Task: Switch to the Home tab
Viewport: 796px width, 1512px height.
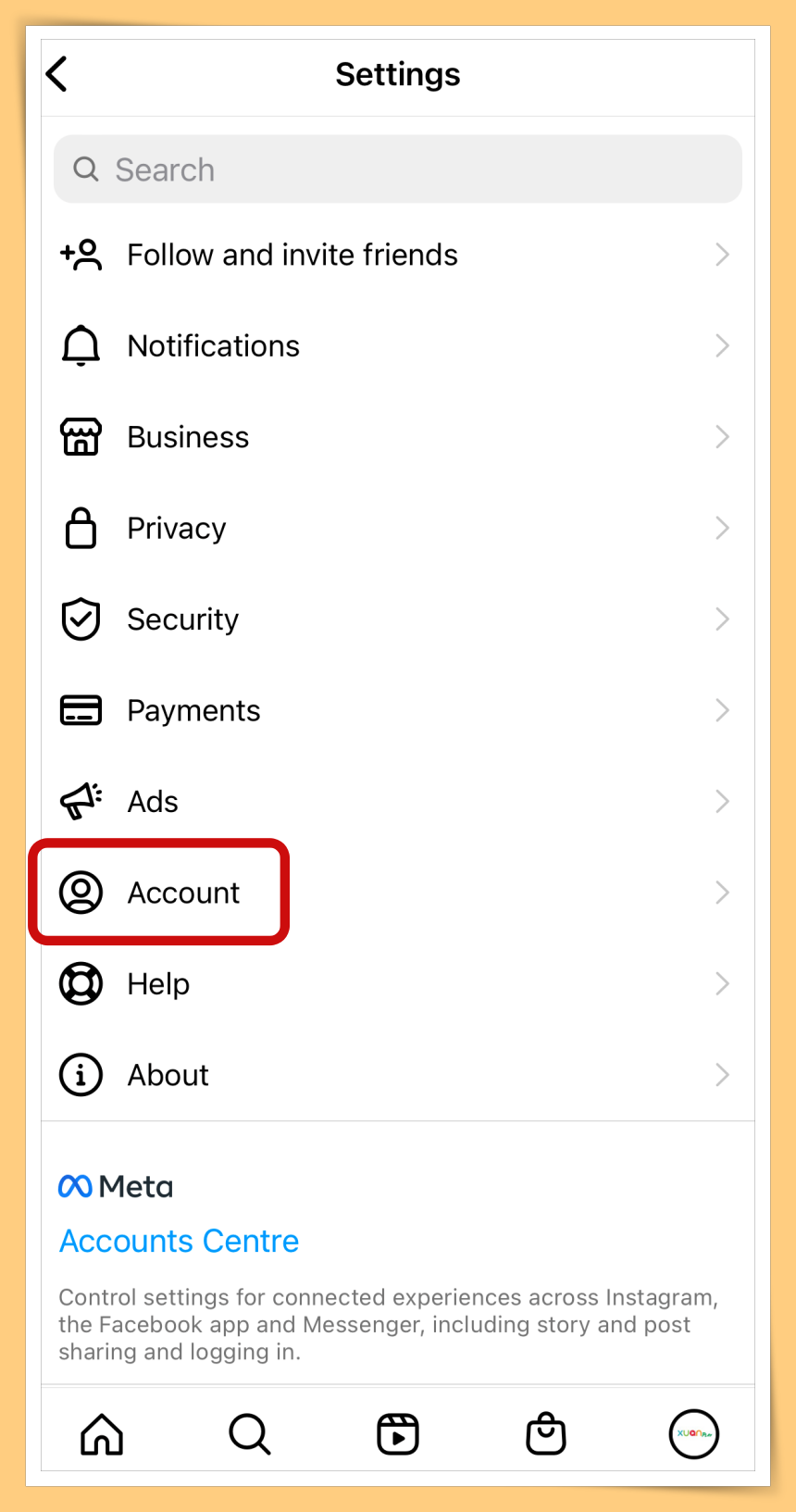Action: [x=102, y=1434]
